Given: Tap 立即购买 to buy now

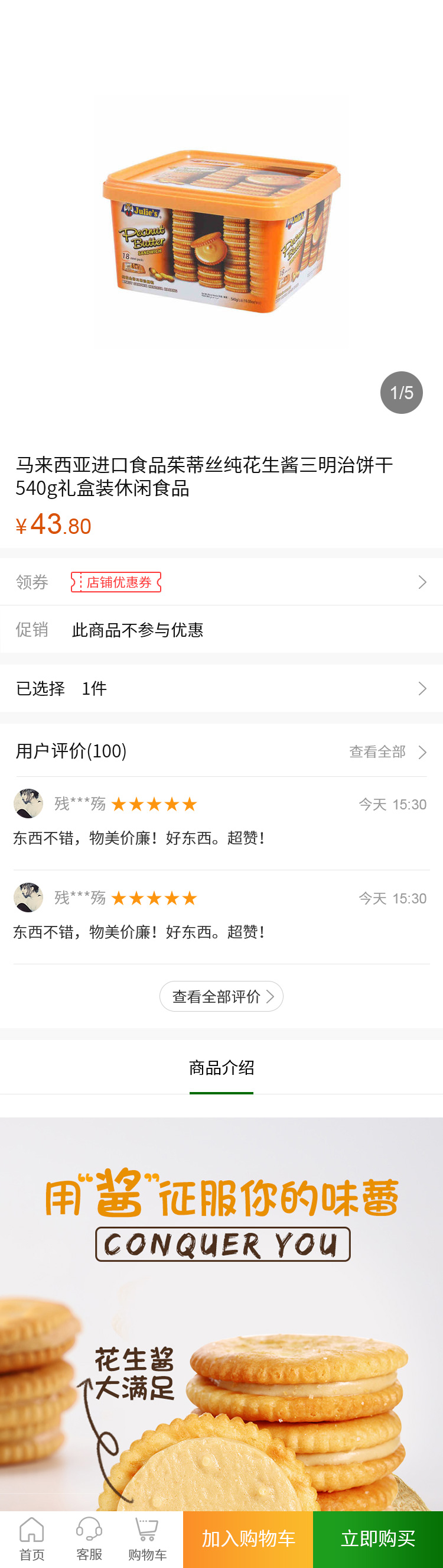Looking at the screenshot, I should point(377,1539).
